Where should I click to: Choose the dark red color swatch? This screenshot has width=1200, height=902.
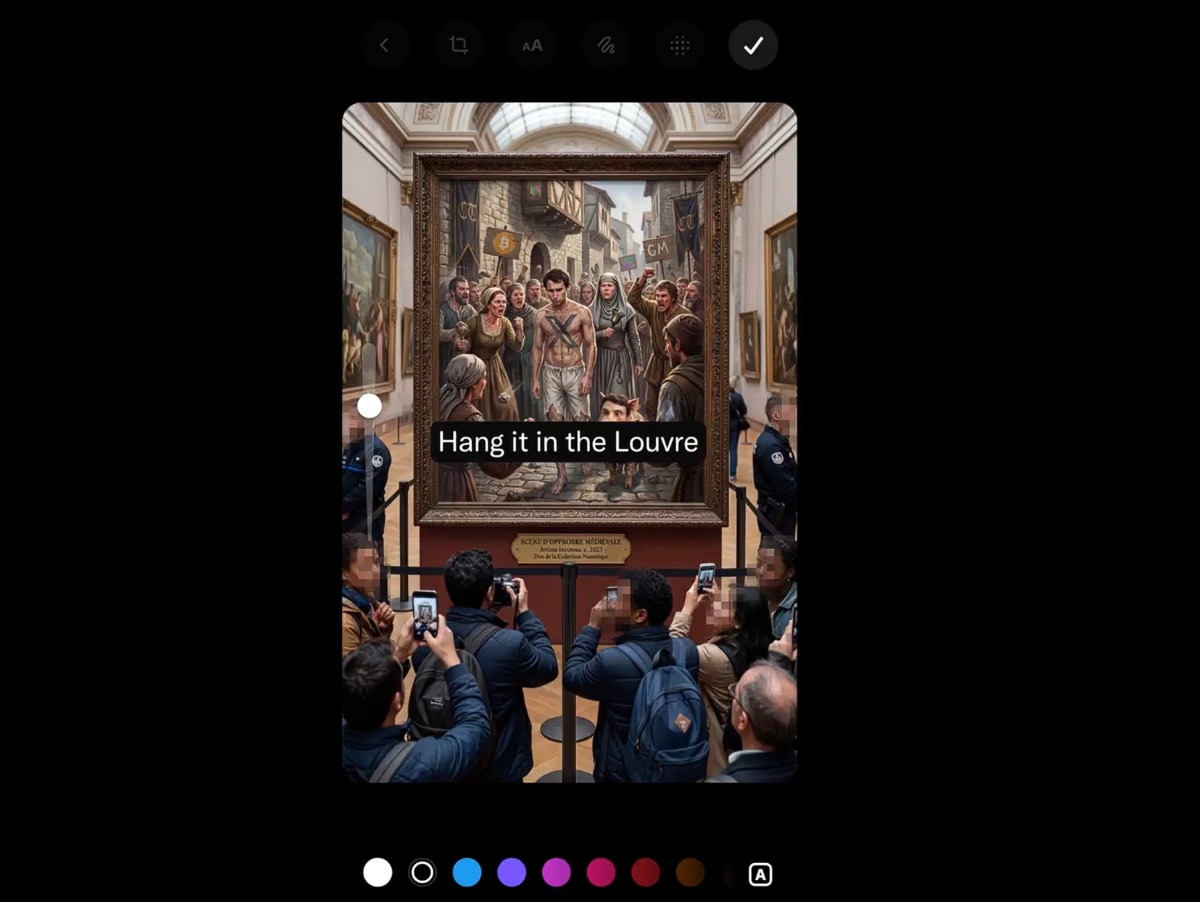click(x=645, y=872)
